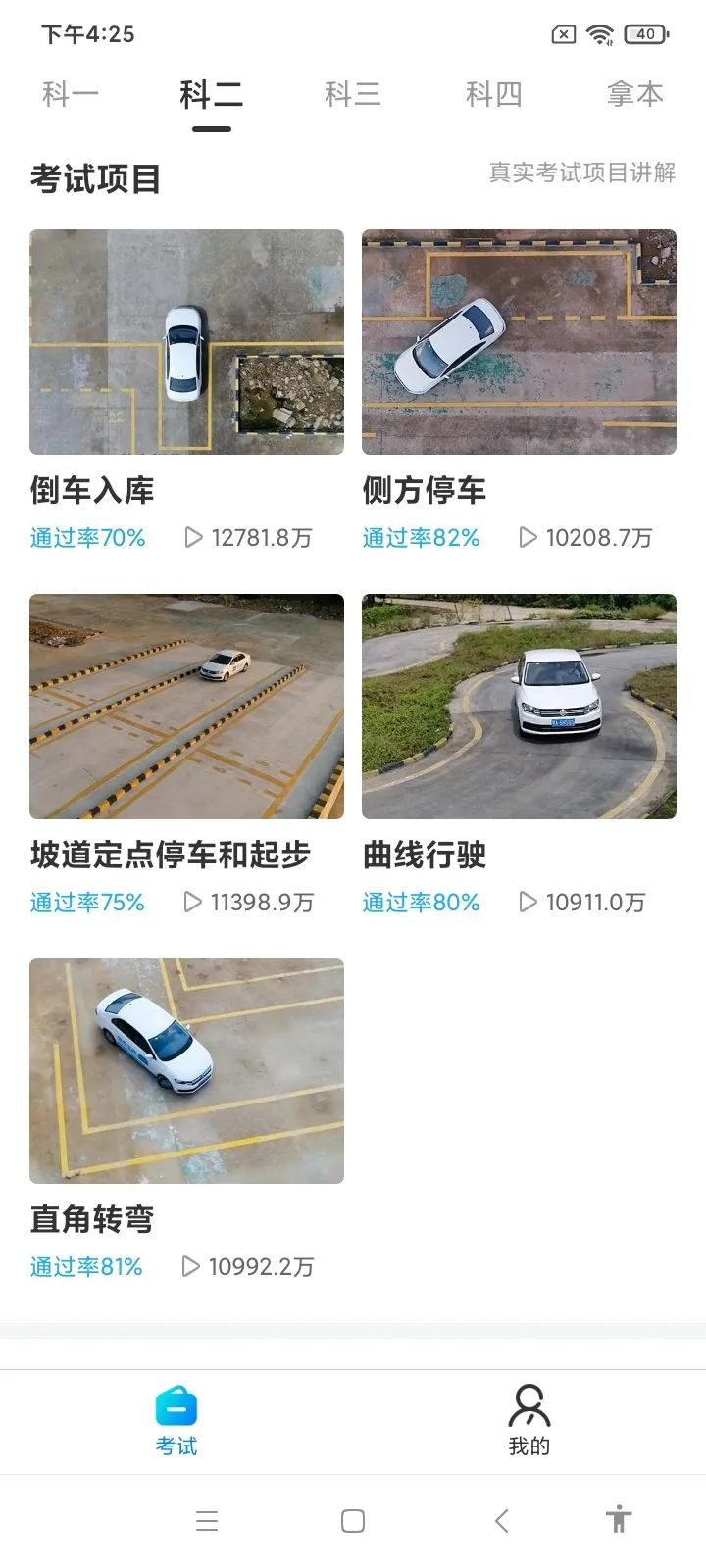706x1568 pixels.
Task: Select the 科二 tab
Action: click(211, 95)
